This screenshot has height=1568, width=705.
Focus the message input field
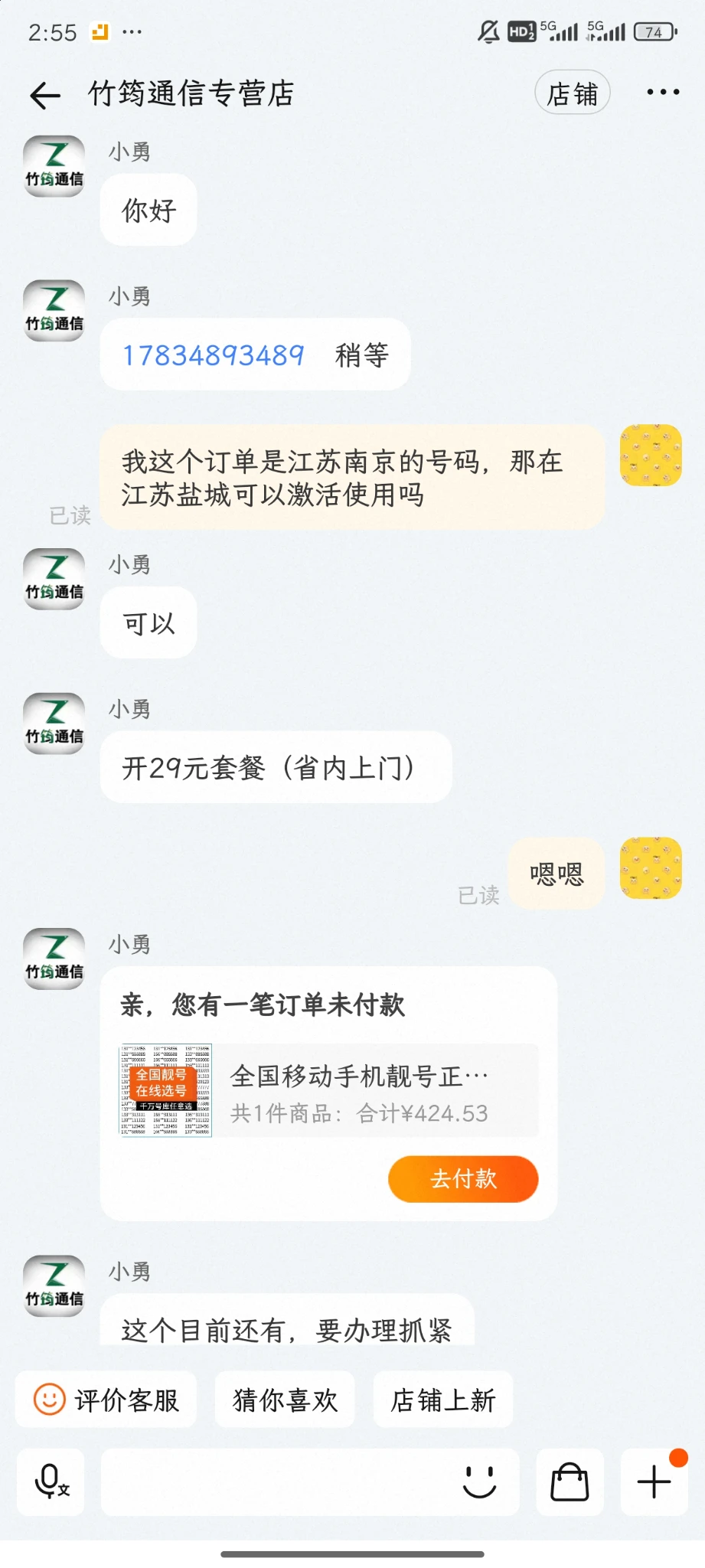click(276, 1481)
